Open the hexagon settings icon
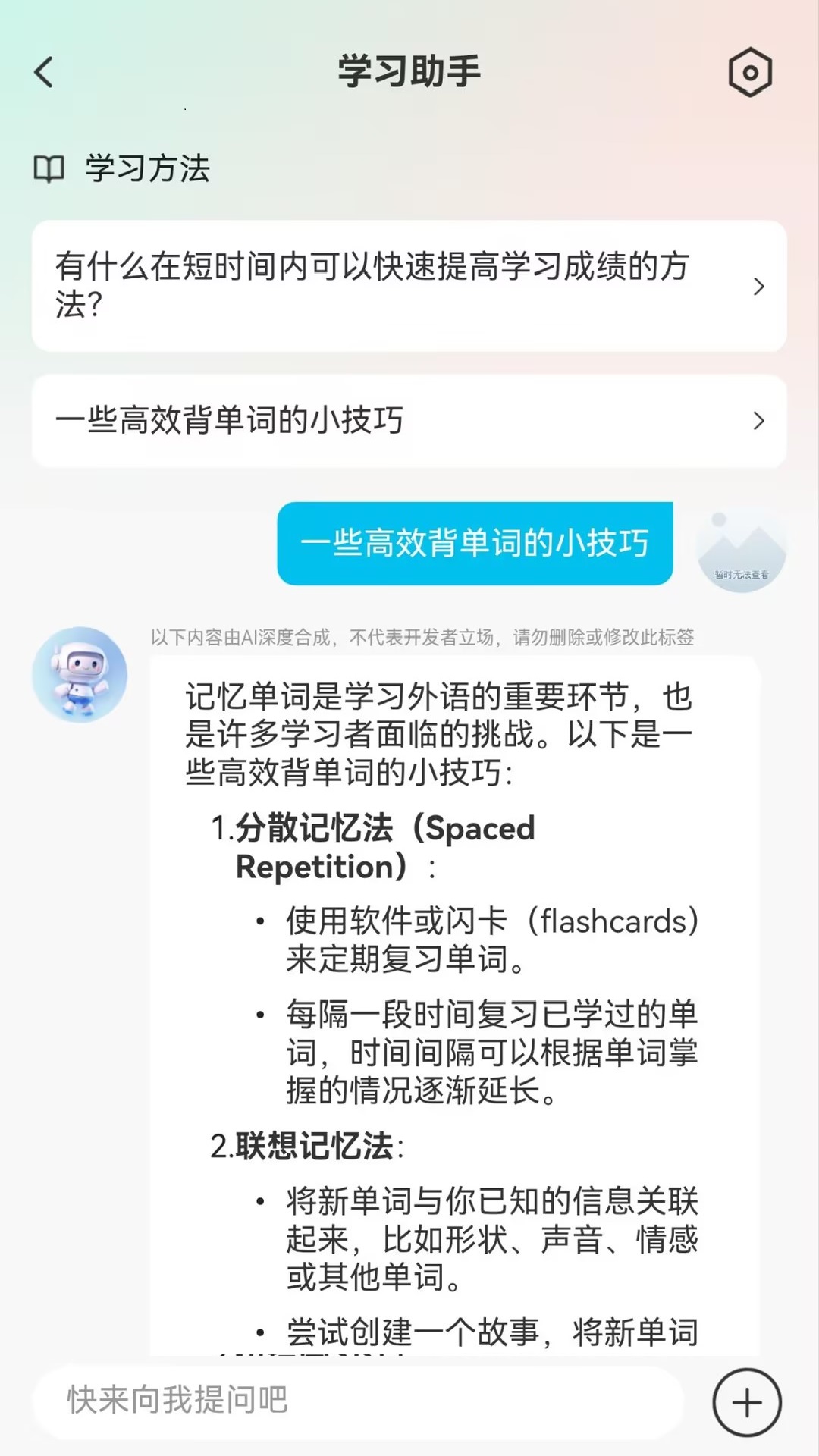Viewport: 819px width, 1456px height. point(749,73)
